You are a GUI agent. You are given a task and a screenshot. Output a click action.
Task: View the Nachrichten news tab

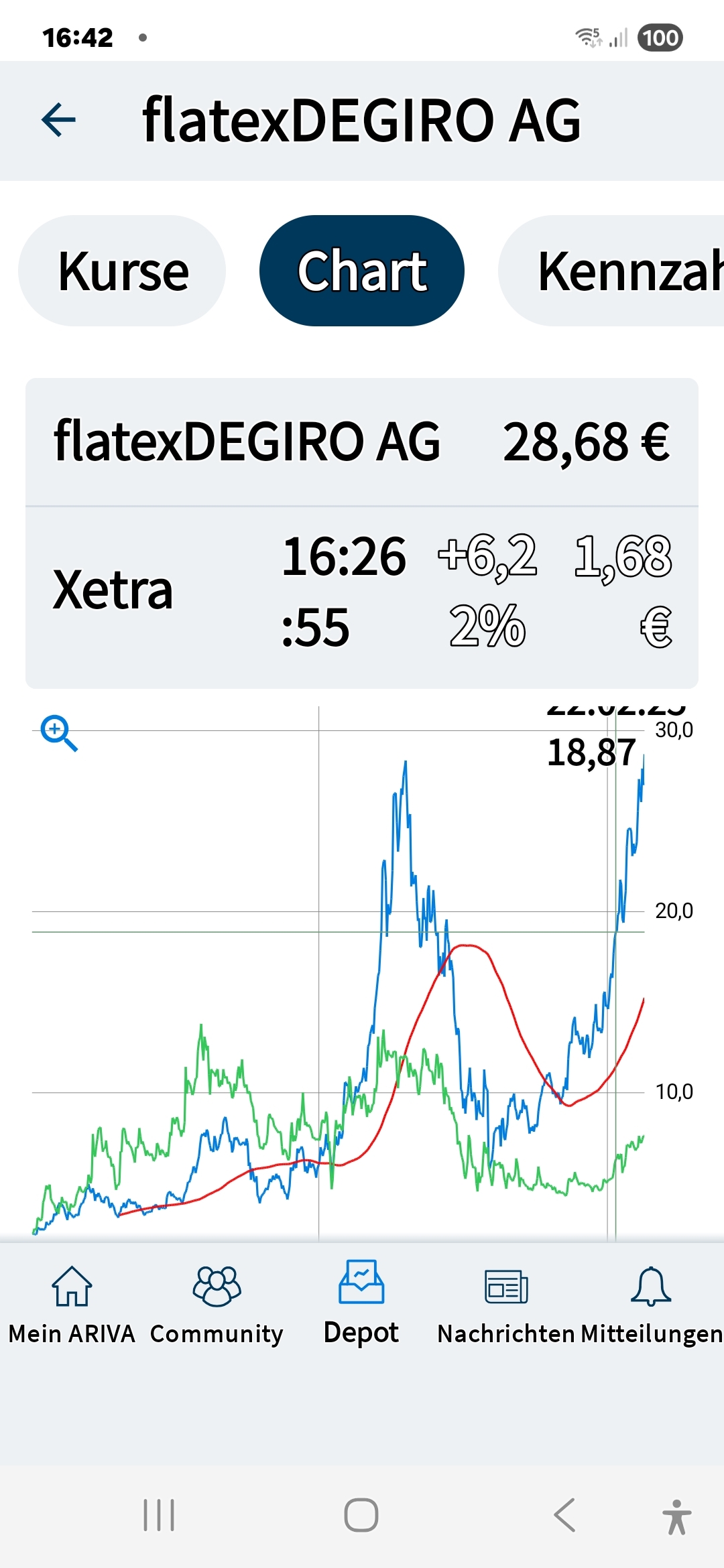[507, 1304]
